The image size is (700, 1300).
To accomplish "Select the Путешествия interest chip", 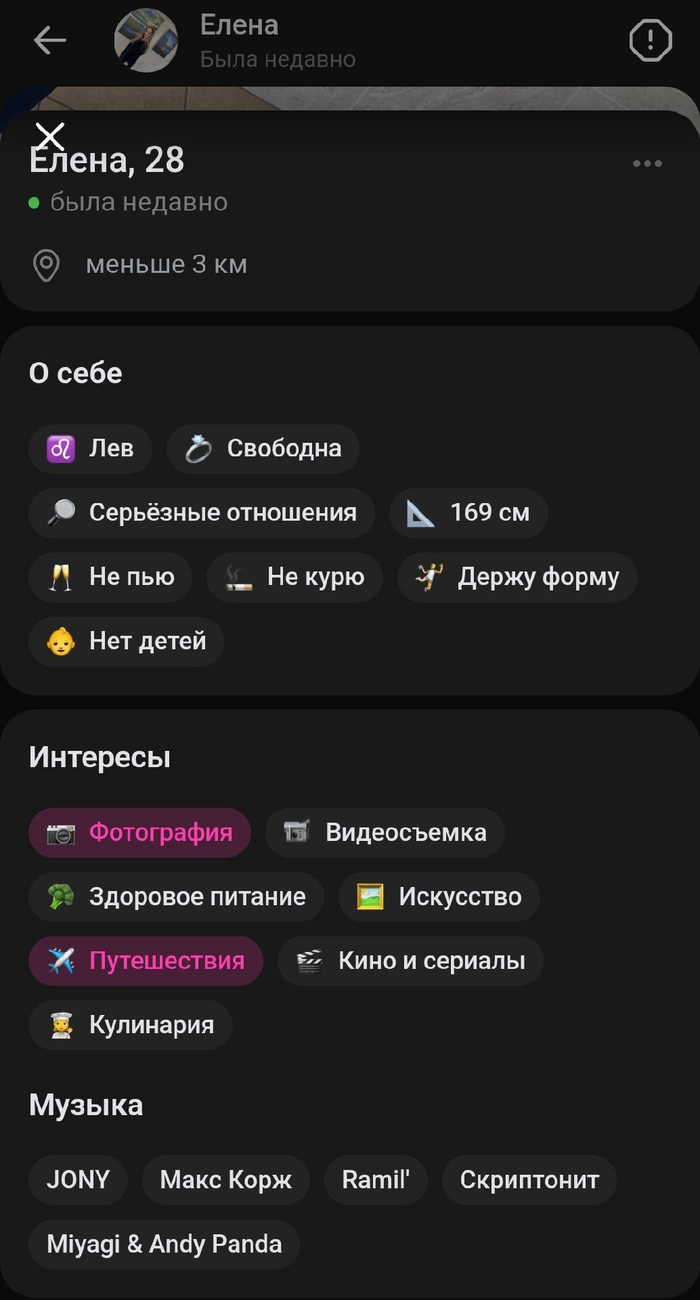I will pyautogui.click(x=146, y=961).
